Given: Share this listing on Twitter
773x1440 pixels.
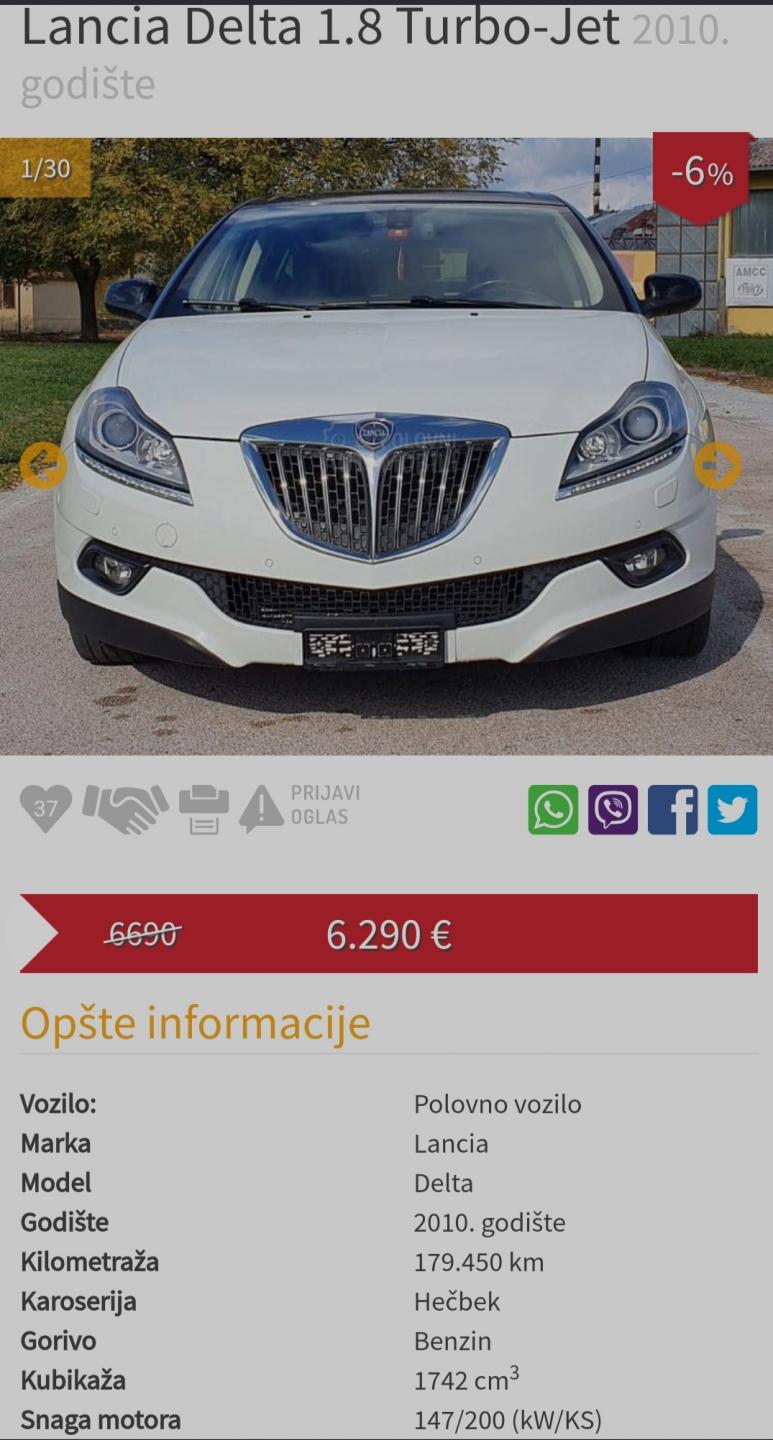Looking at the screenshot, I should (x=733, y=810).
